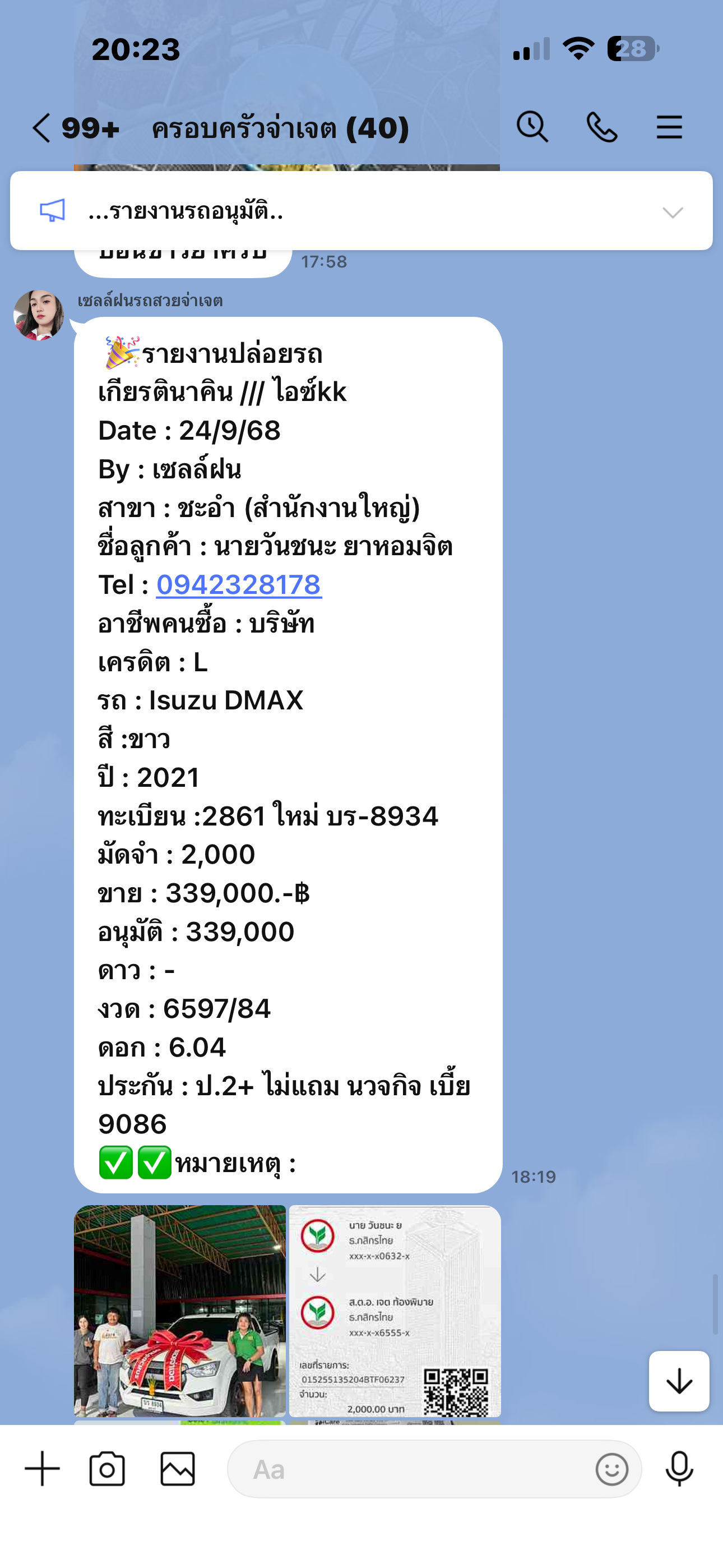Jump to the latest message
Image resolution: width=723 pixels, height=1568 pixels.
tap(679, 1381)
